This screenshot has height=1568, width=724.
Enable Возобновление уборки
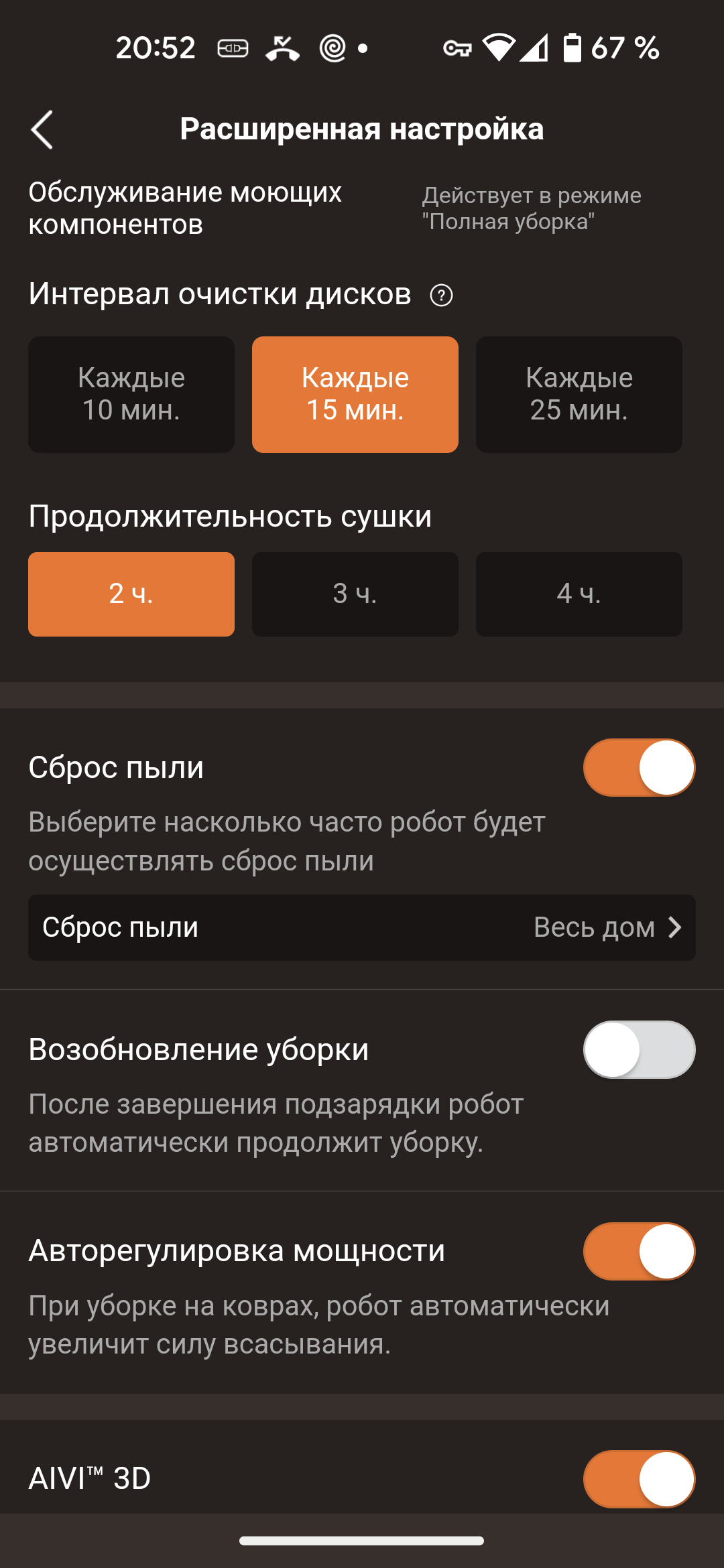(x=639, y=1049)
